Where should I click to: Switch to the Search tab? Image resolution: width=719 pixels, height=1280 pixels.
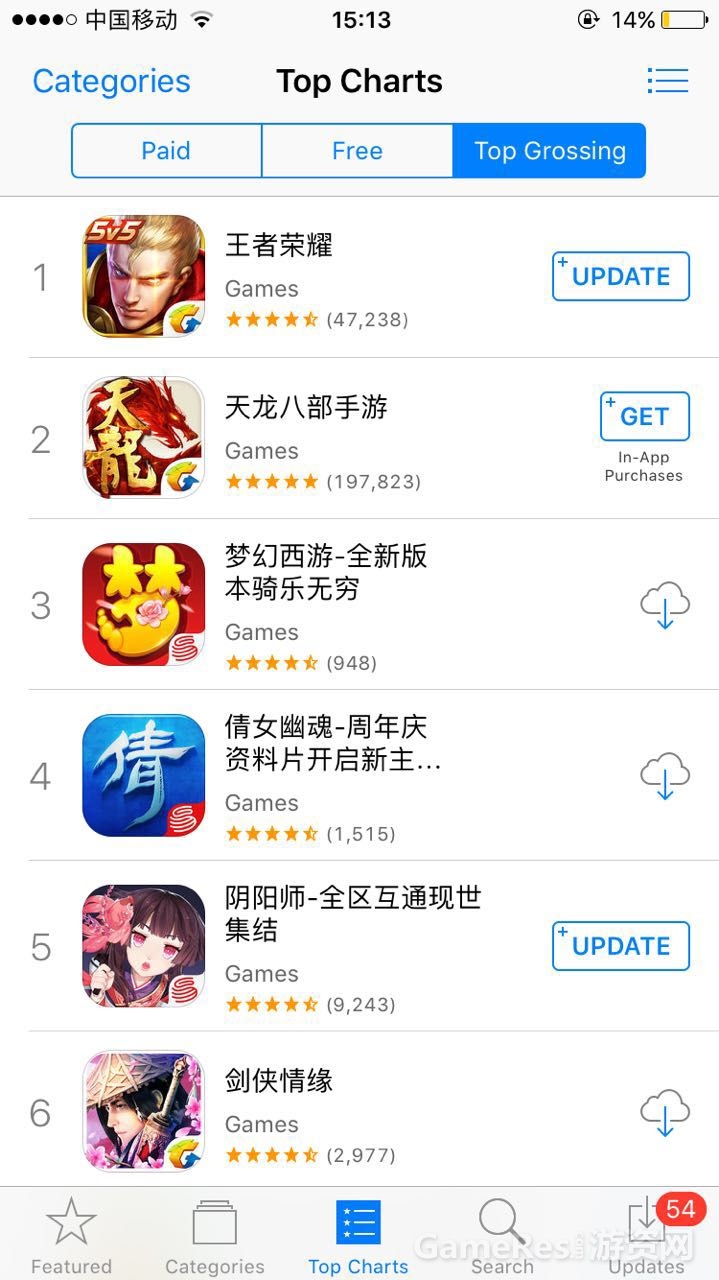pyautogui.click(x=502, y=1236)
